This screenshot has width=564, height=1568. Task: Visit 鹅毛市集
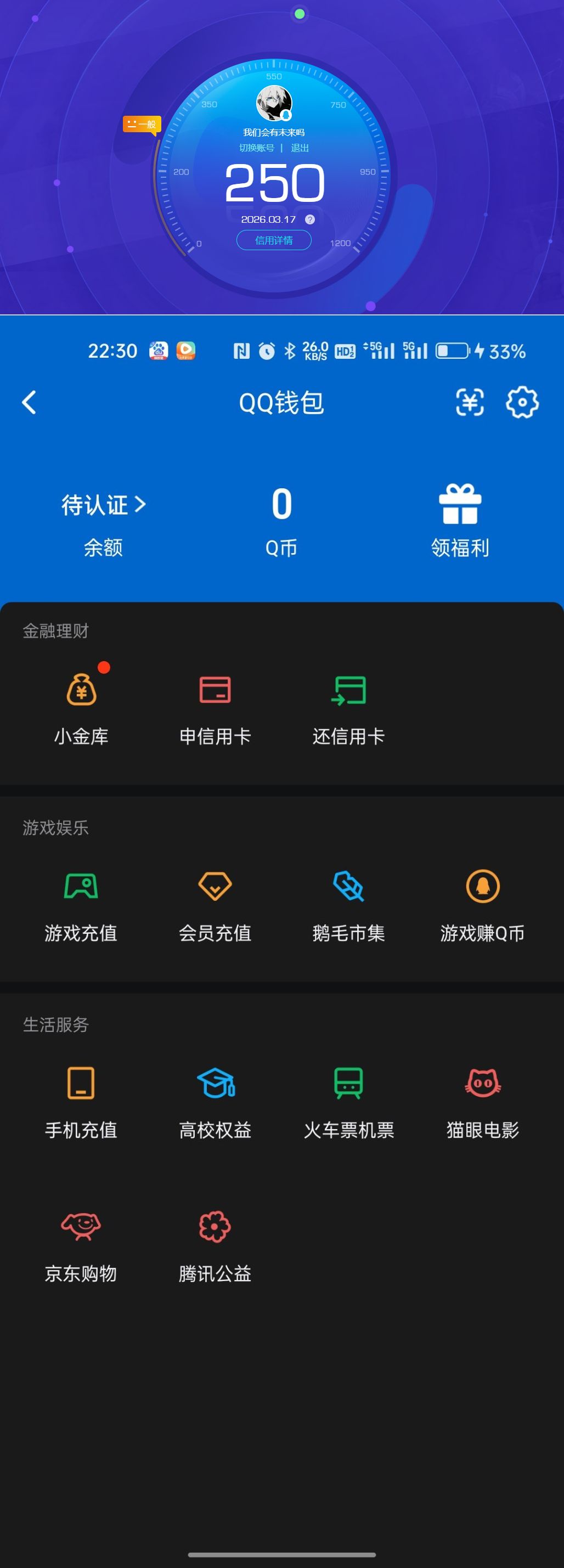348,905
